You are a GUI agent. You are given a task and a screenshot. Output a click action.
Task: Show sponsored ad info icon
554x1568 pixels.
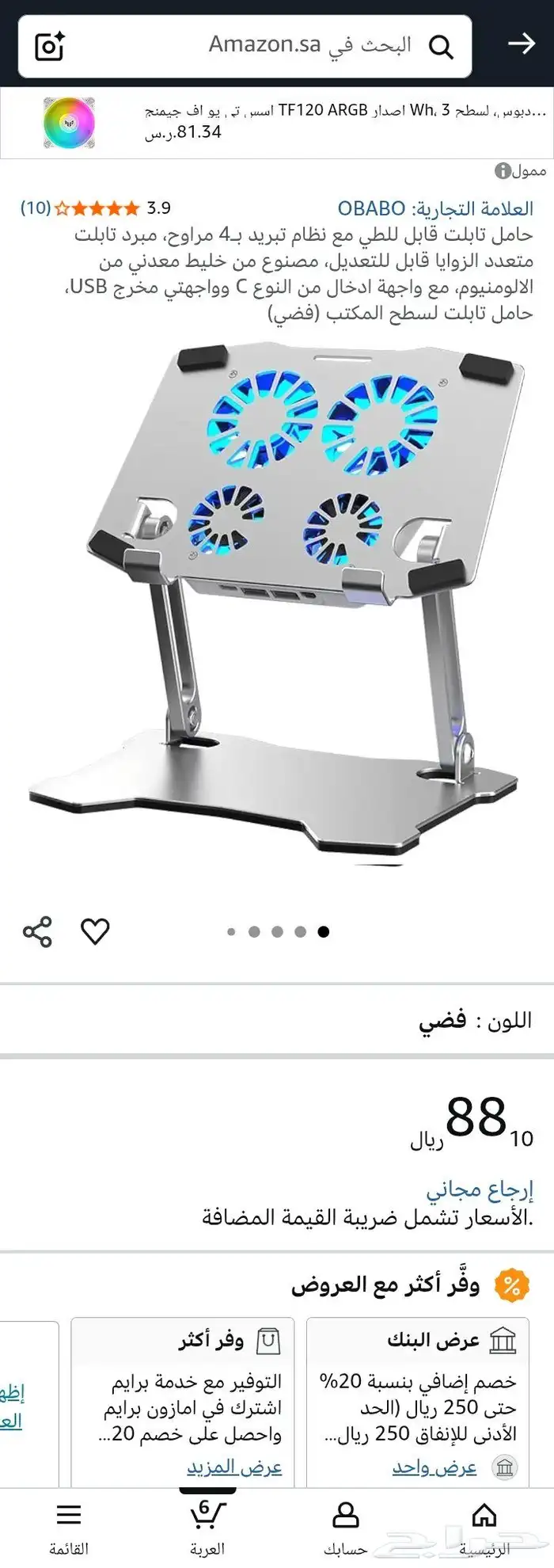(503, 171)
